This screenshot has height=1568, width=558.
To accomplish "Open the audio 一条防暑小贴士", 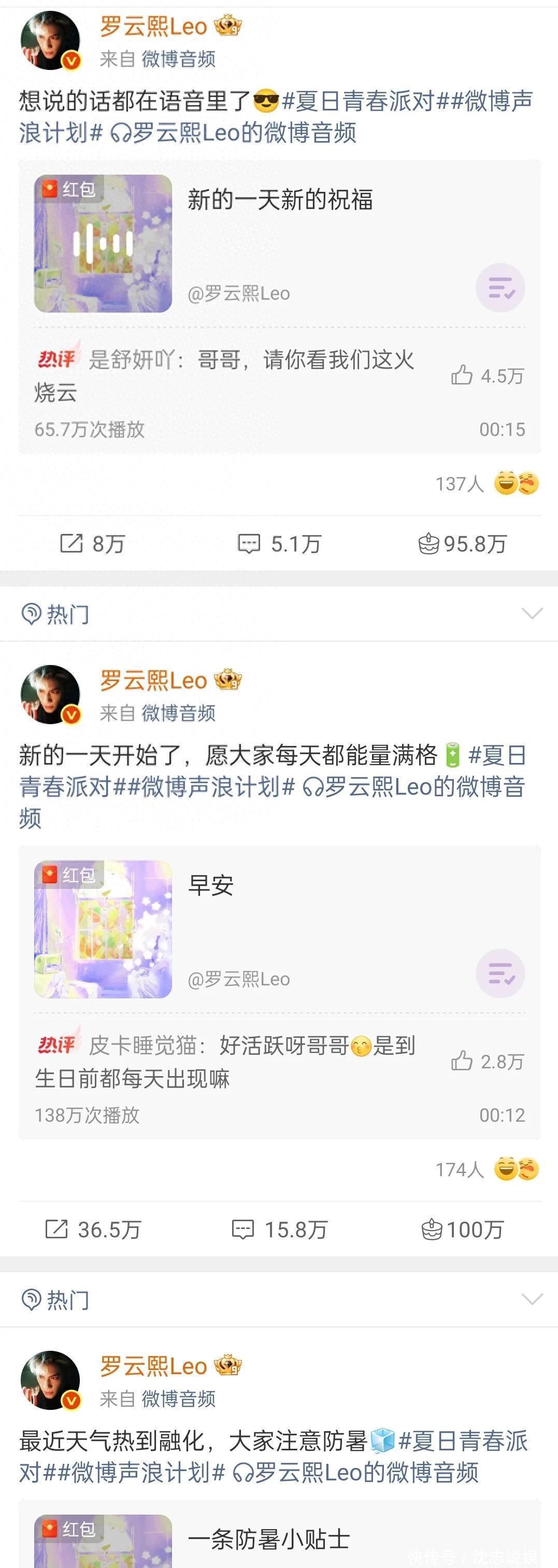I will (268, 1539).
